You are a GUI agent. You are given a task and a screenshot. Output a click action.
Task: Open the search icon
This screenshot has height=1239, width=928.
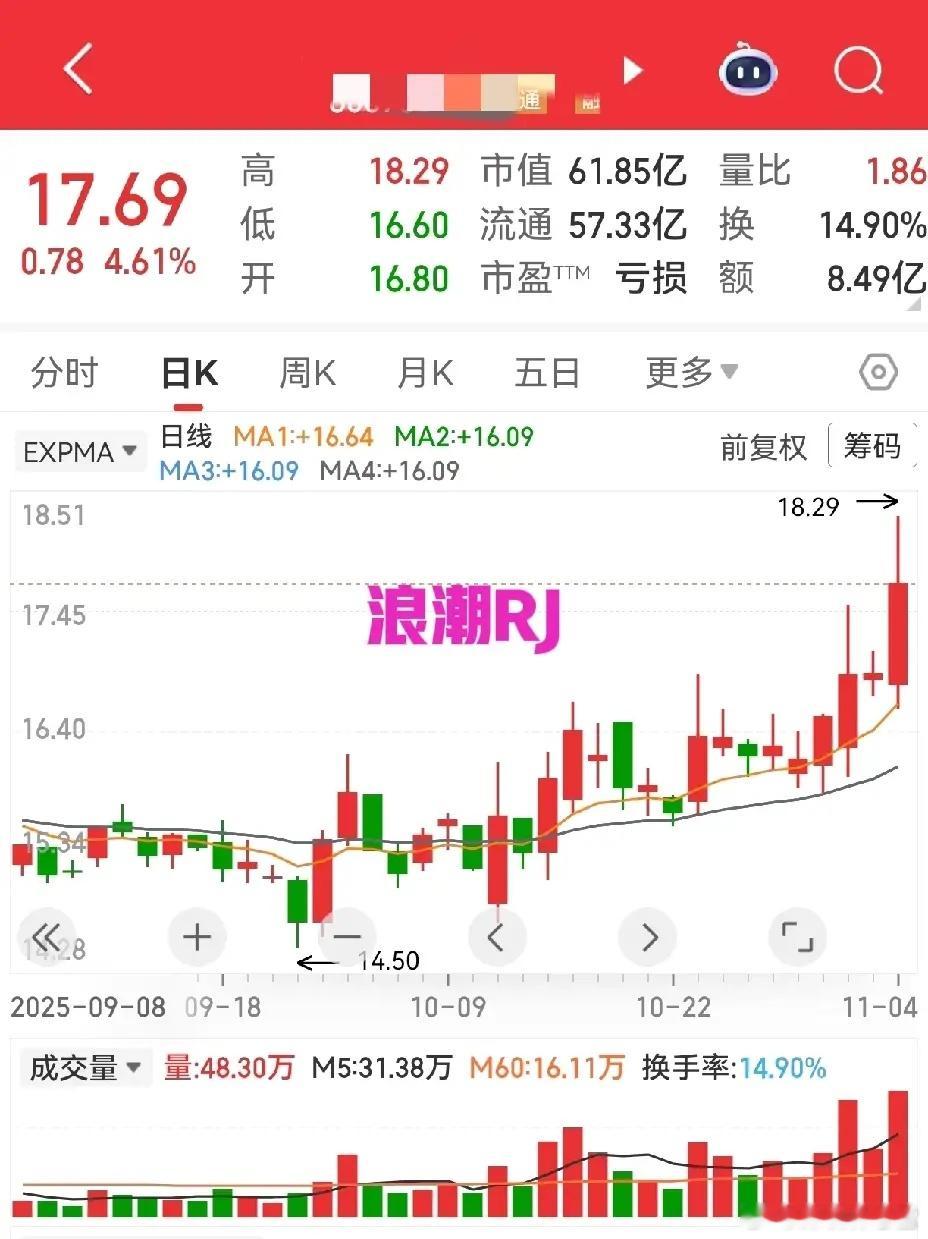point(856,71)
